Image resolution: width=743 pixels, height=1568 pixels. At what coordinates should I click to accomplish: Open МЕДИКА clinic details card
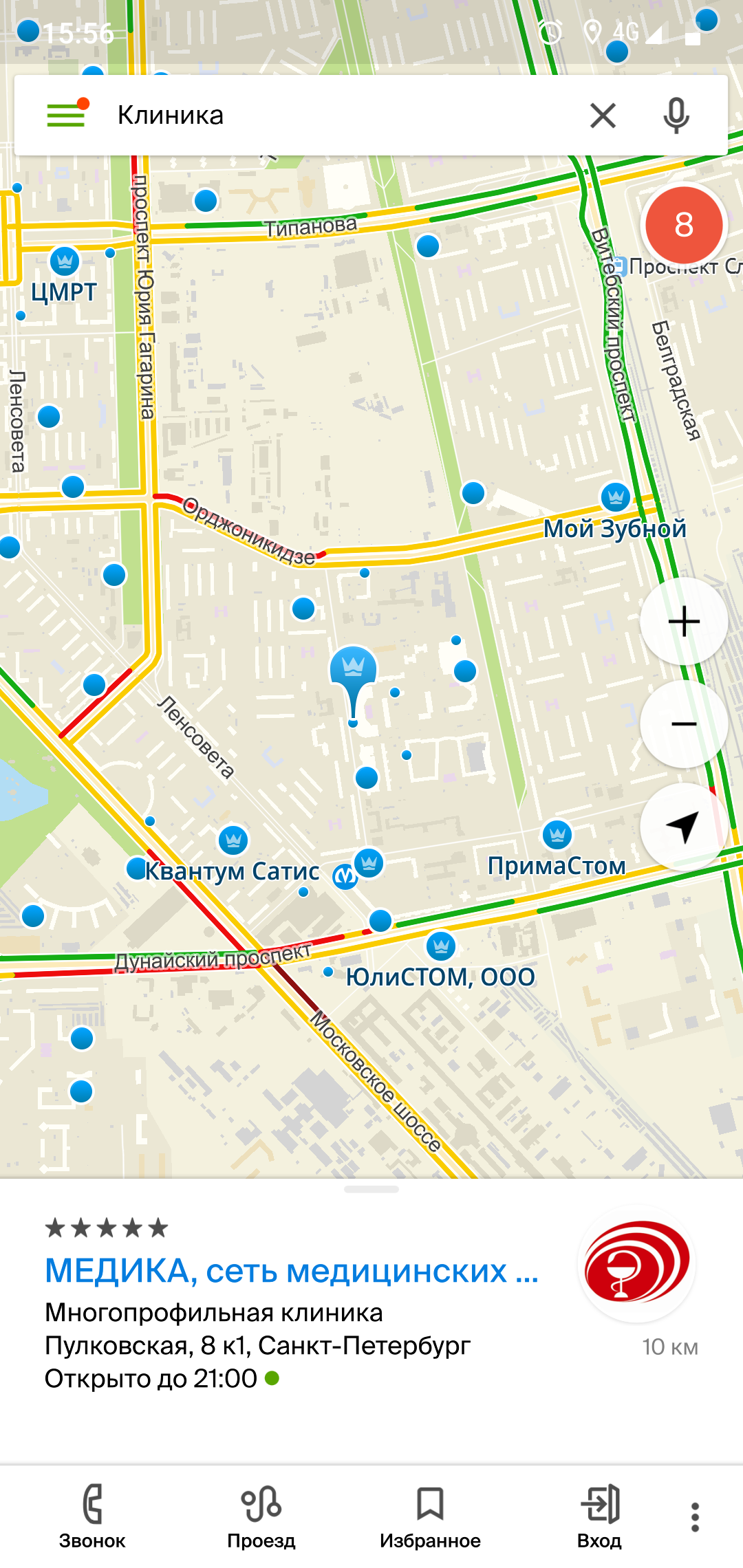[292, 1271]
